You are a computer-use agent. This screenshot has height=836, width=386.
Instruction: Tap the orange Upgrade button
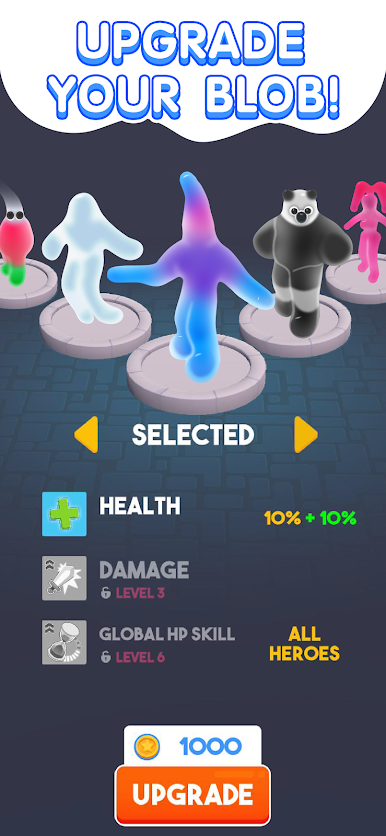(192, 795)
